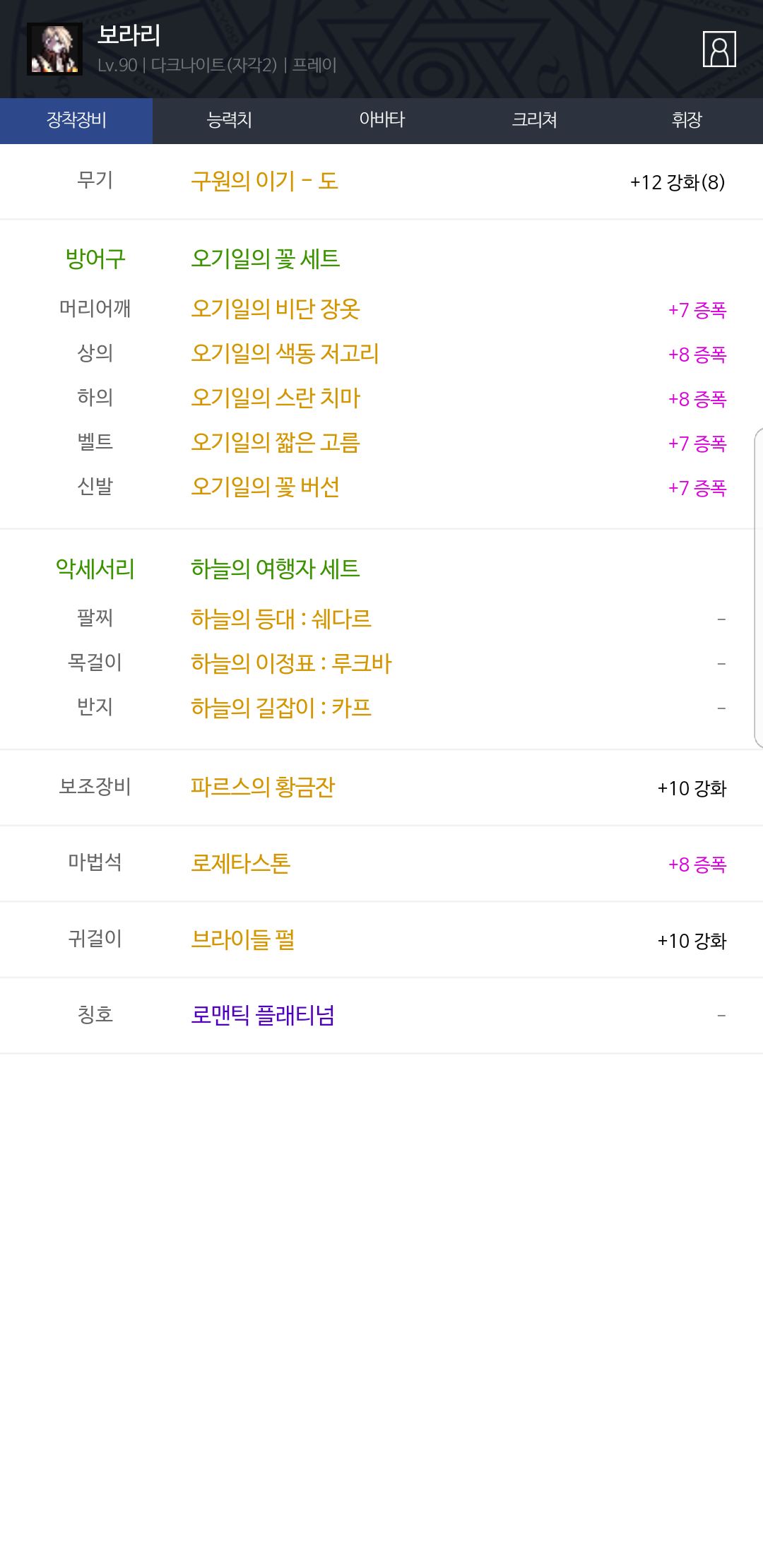763x1568 pixels.
Task: View 오기일의 스란 치마 item
Action: point(276,398)
